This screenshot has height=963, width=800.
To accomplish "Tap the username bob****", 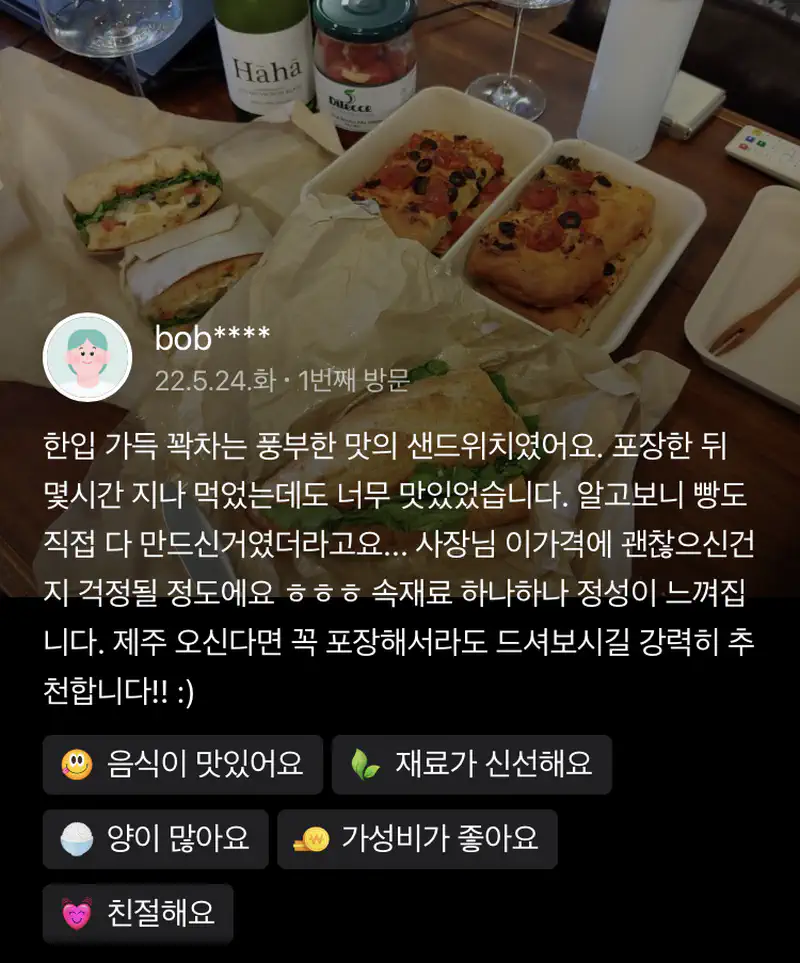I will point(212,339).
